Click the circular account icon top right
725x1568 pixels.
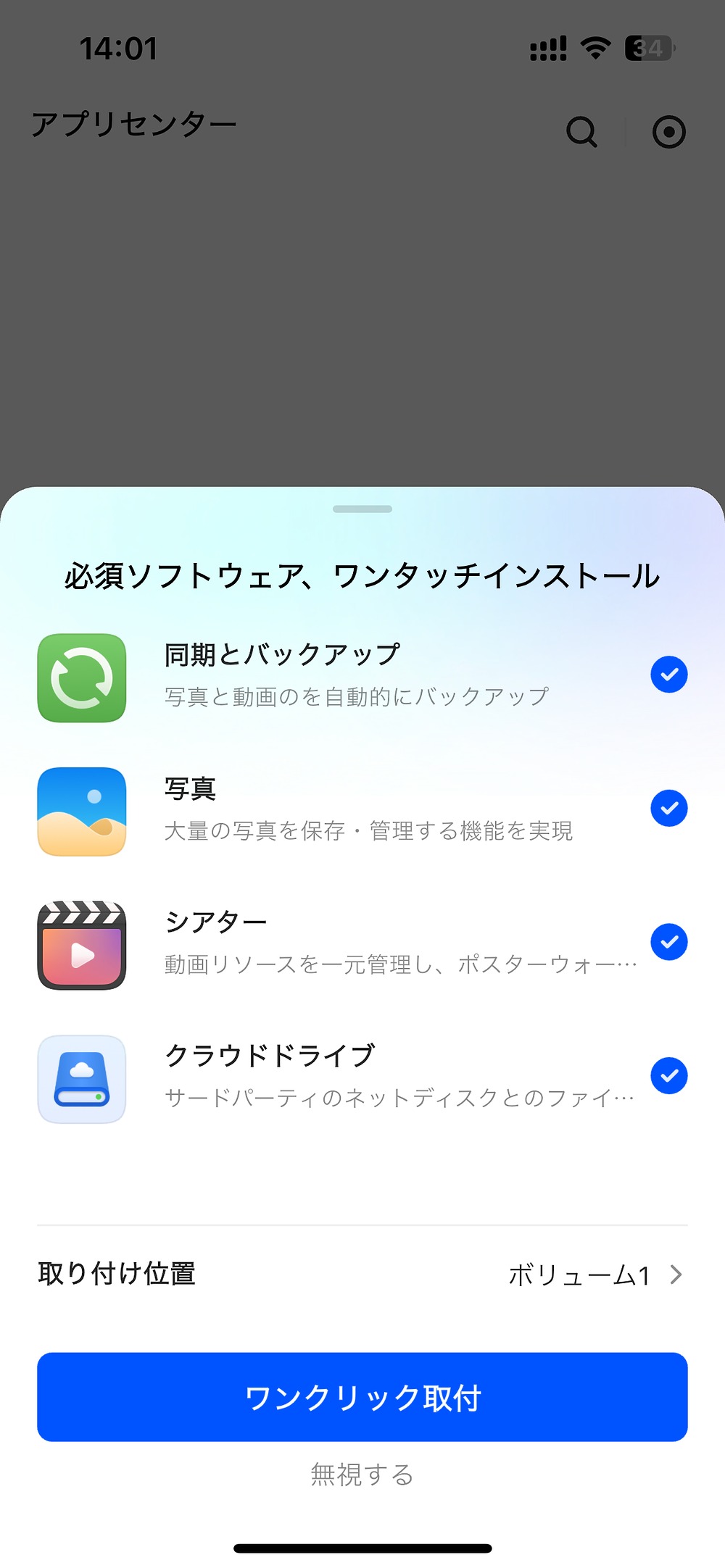(x=668, y=132)
